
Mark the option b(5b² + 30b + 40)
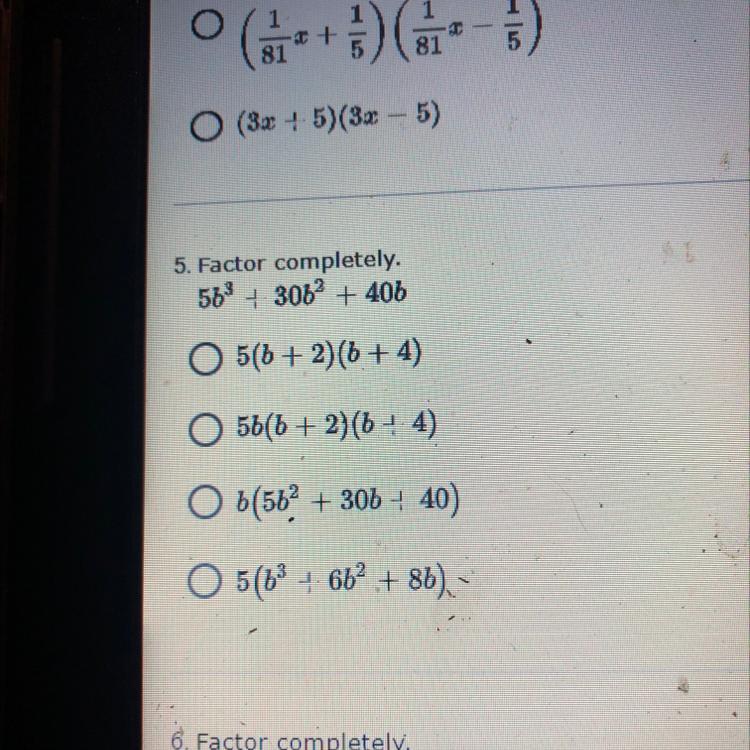tap(203, 500)
